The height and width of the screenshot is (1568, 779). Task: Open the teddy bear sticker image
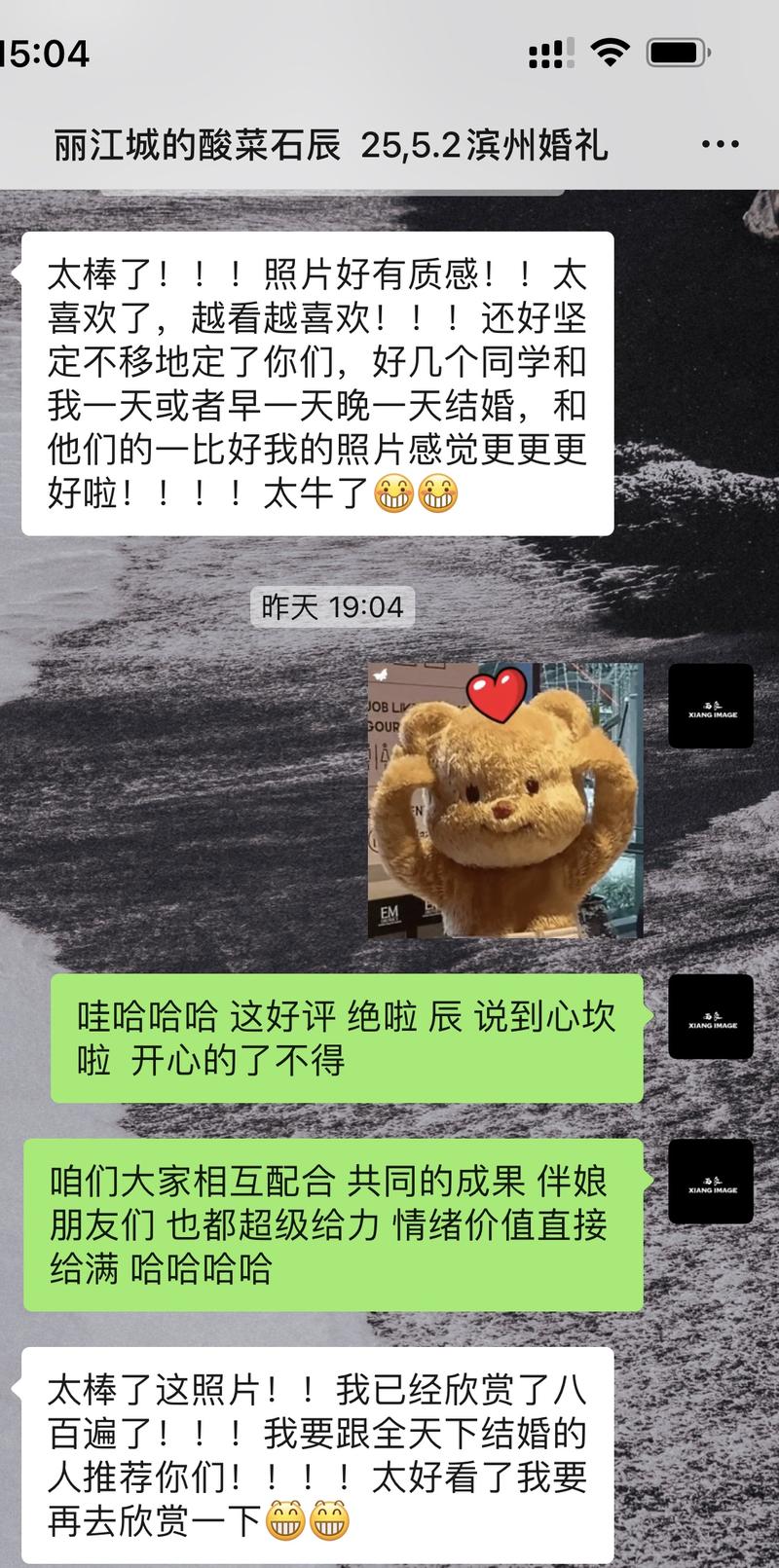(x=505, y=800)
